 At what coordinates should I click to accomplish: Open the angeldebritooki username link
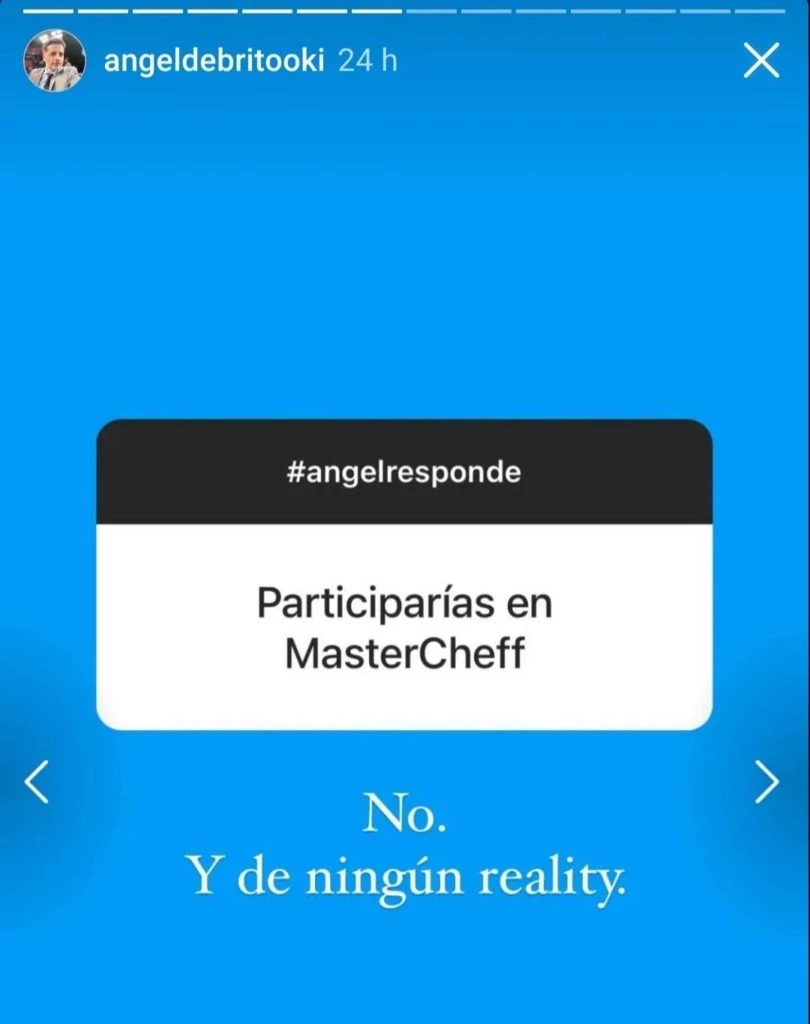pos(214,61)
